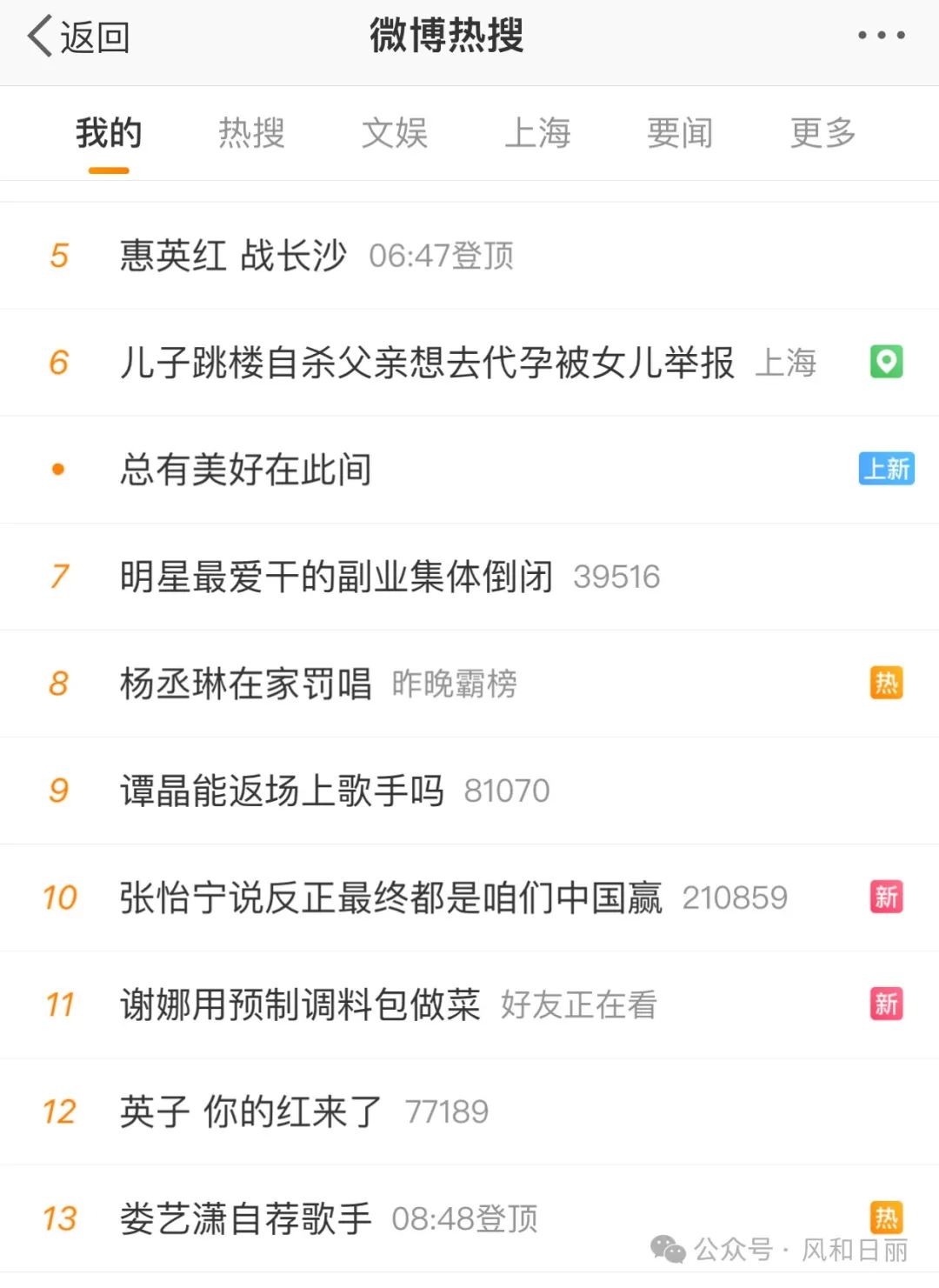
Task: Switch to the 文娱 tab
Action: [396, 134]
